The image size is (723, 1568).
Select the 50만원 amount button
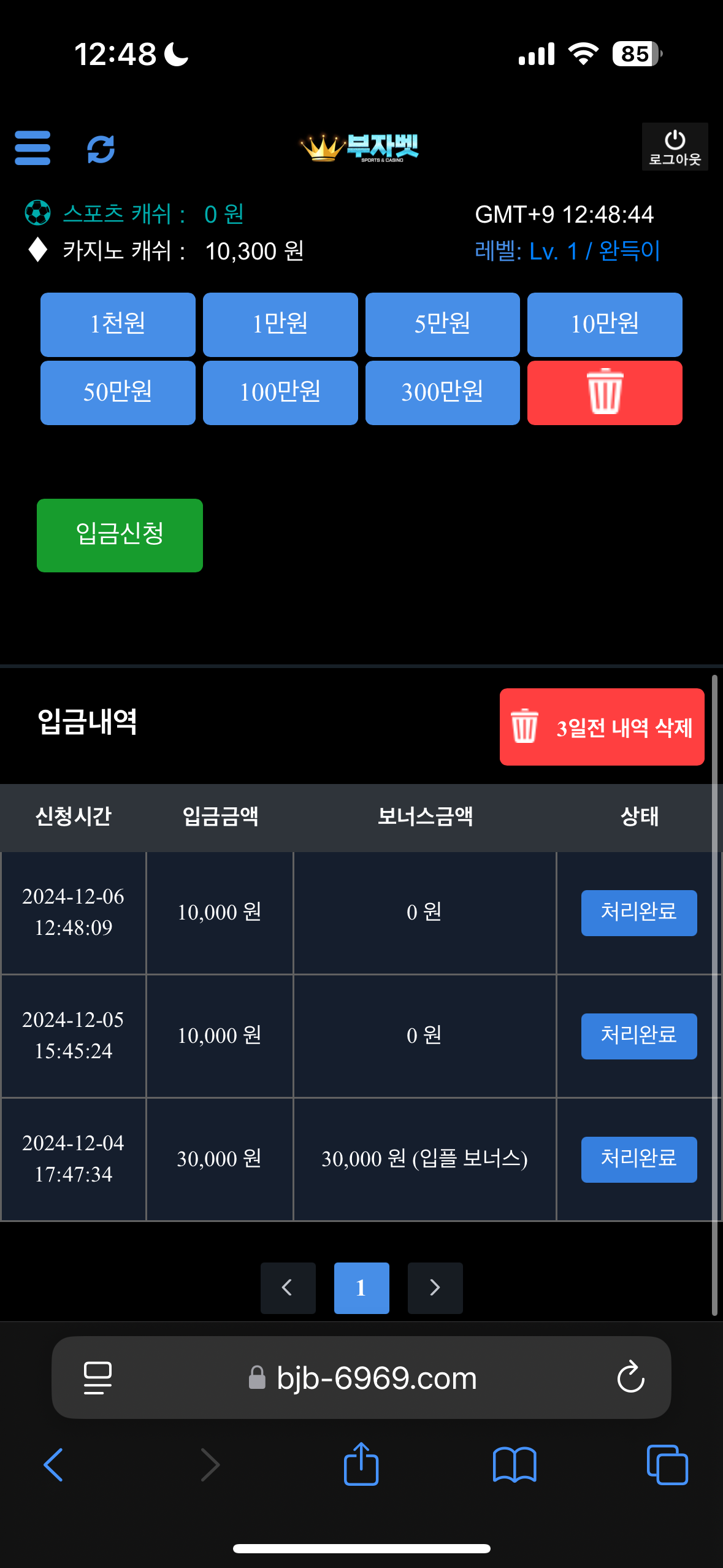tap(118, 393)
